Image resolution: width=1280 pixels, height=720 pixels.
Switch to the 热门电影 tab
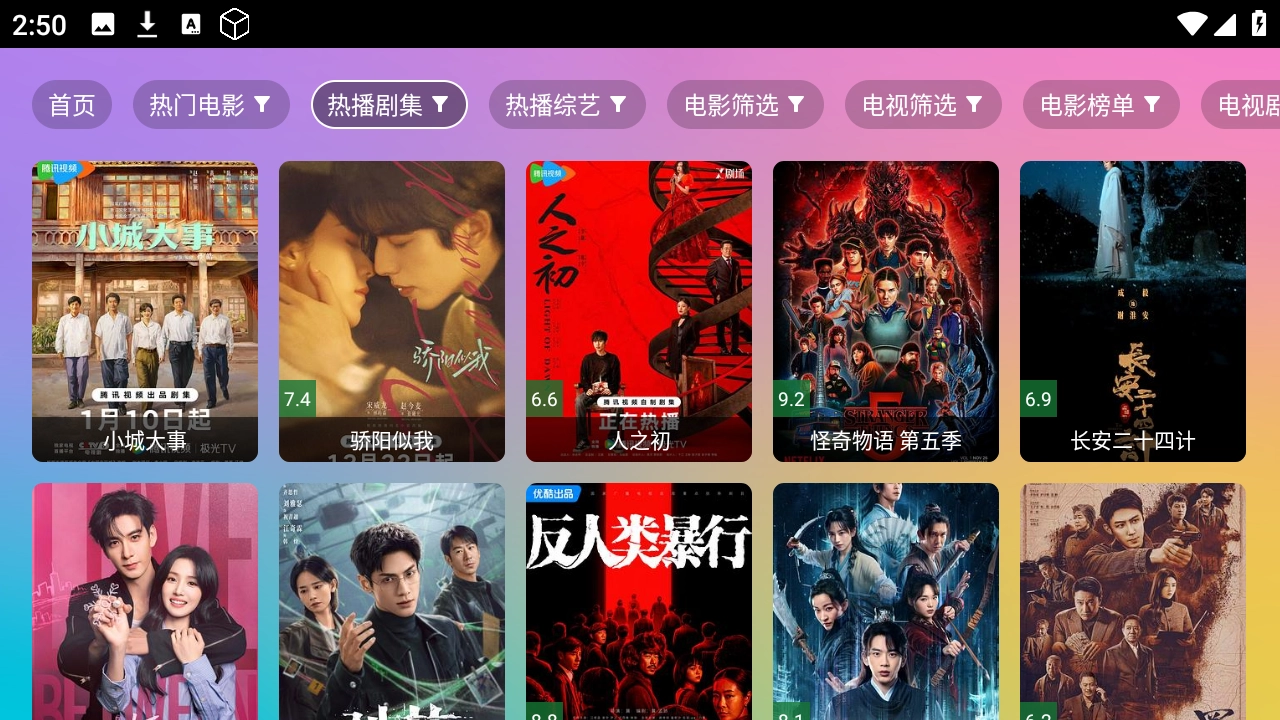tap(210, 105)
